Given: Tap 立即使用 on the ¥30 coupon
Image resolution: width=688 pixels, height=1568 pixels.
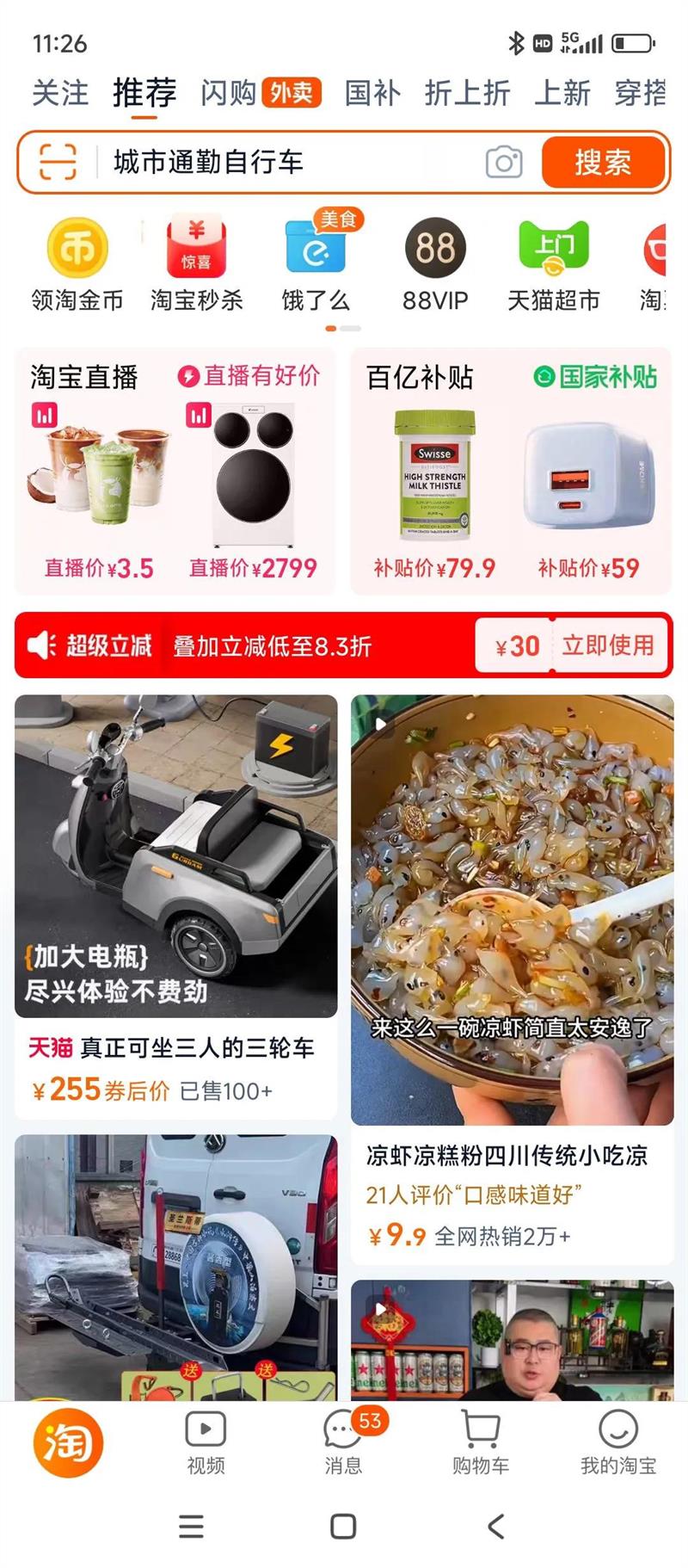Looking at the screenshot, I should [x=608, y=645].
